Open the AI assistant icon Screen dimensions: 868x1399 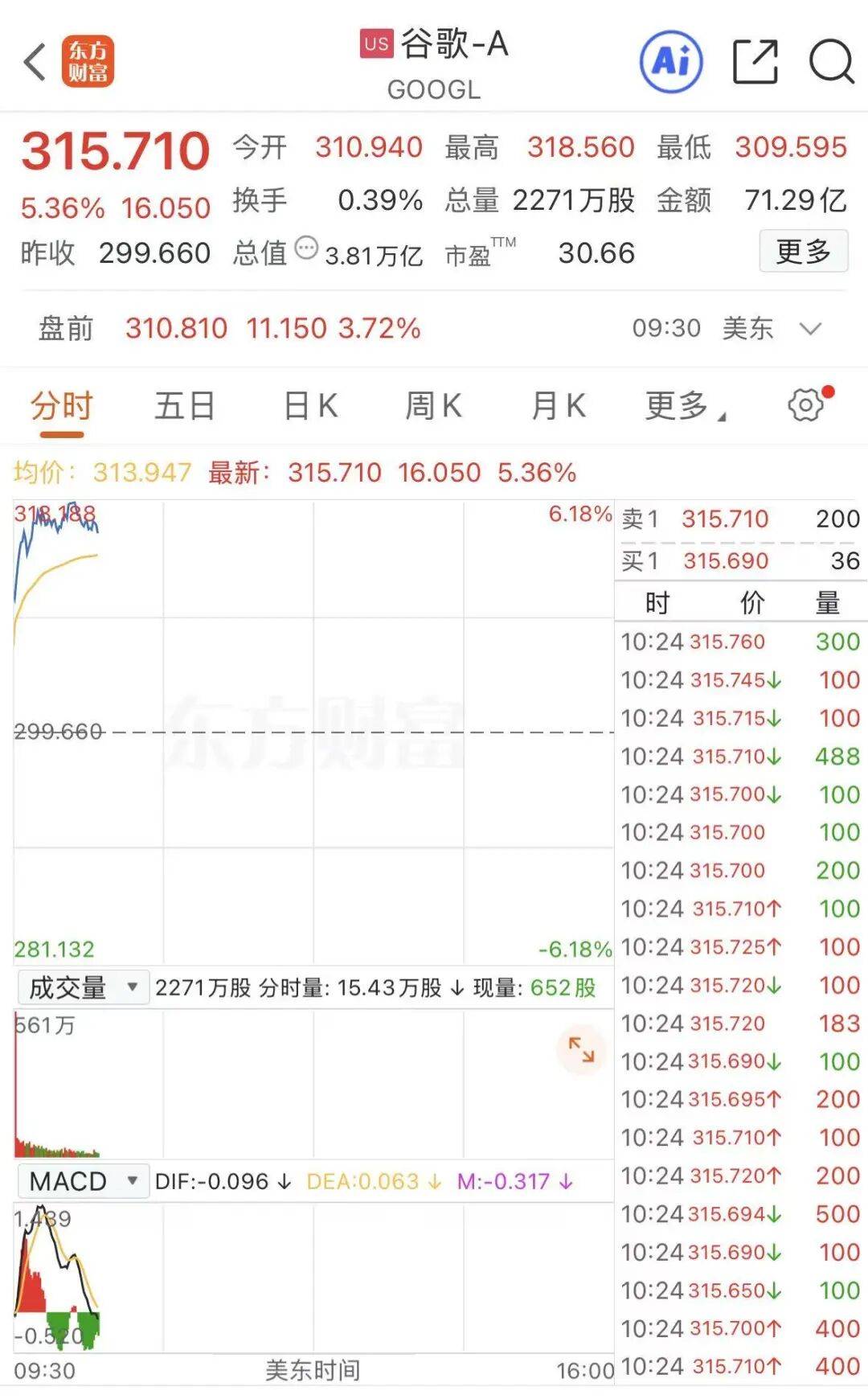[x=671, y=62]
